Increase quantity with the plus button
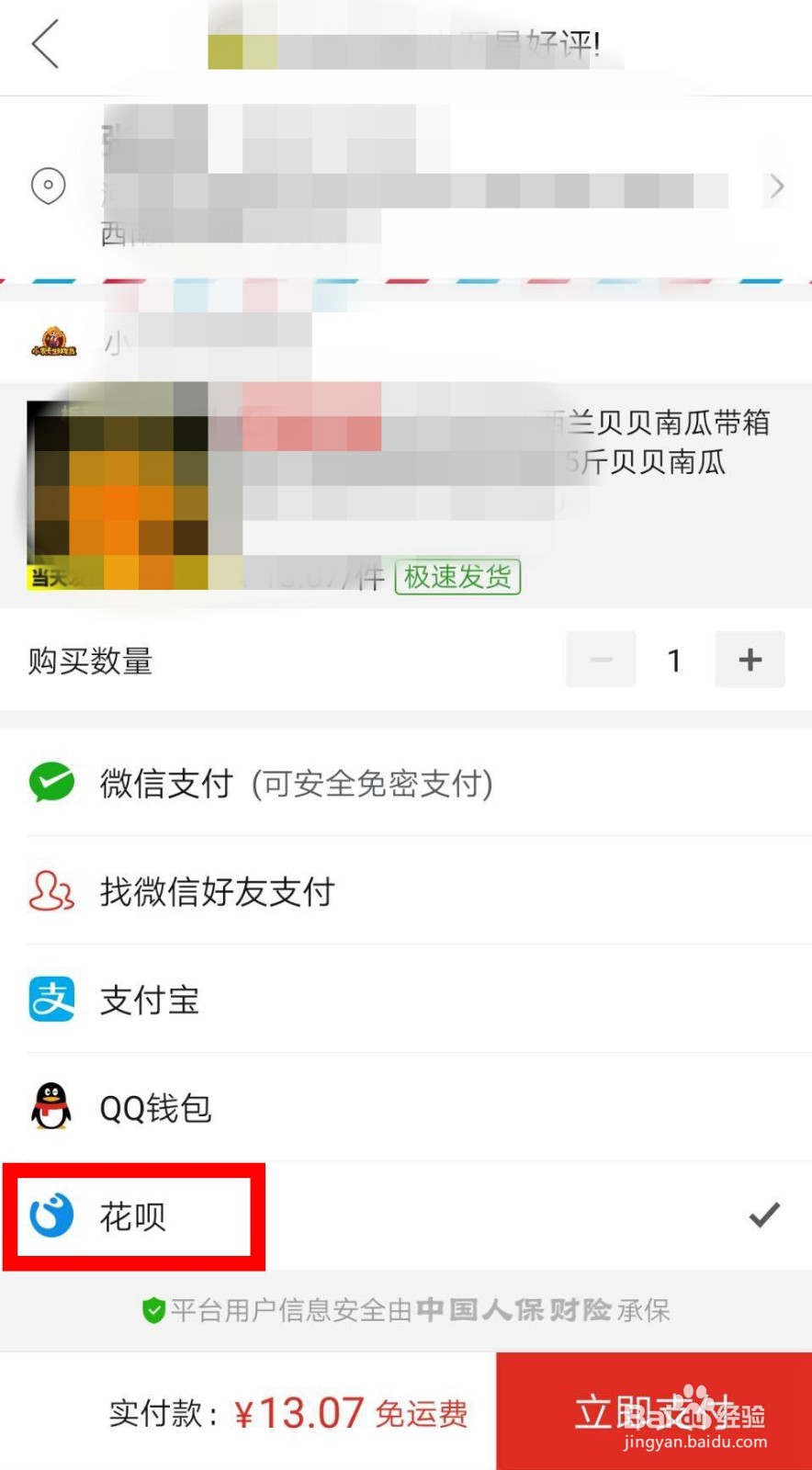The width and height of the screenshot is (812, 1470). (x=750, y=659)
